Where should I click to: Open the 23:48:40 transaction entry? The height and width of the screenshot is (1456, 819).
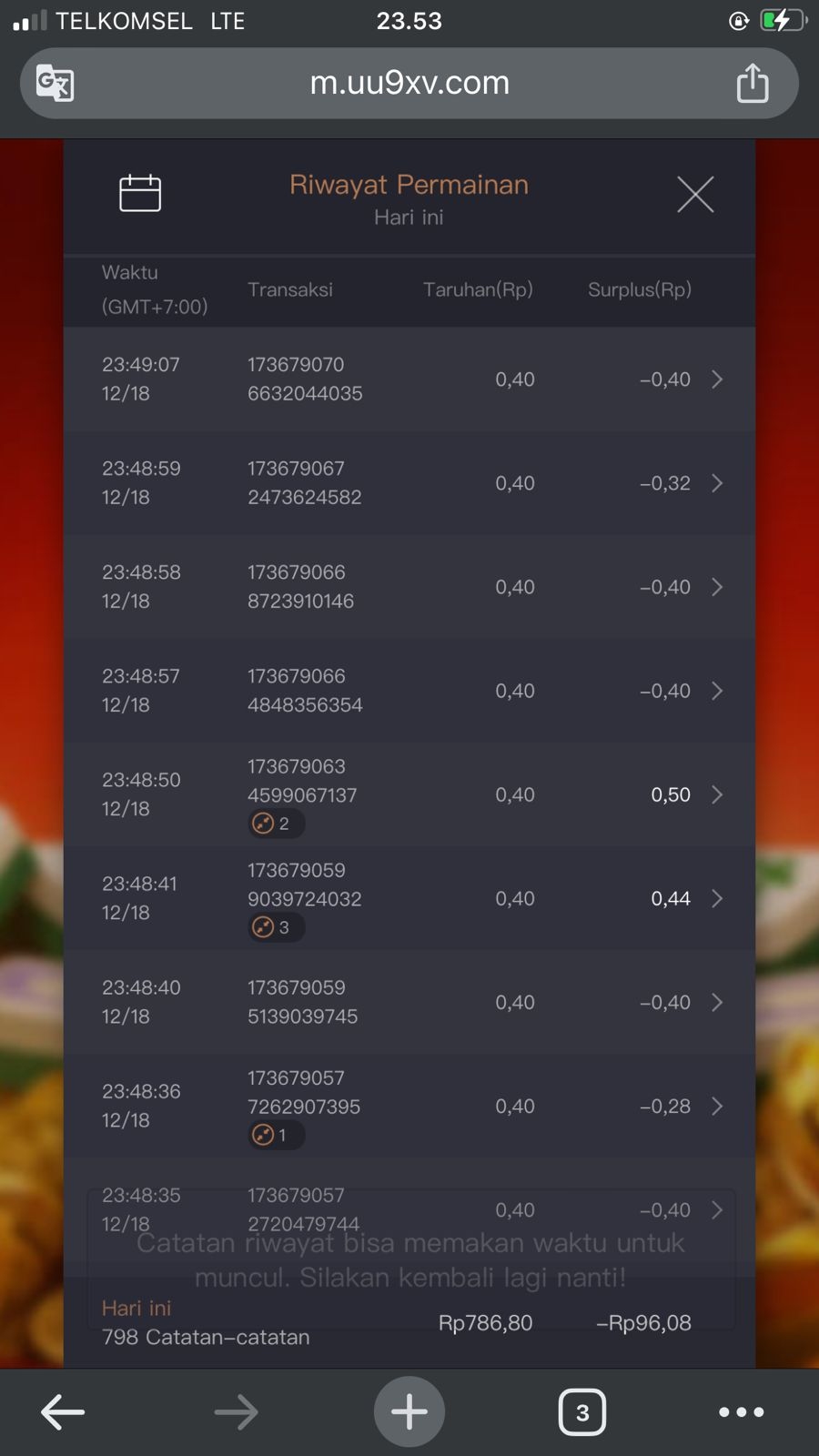(x=716, y=1002)
